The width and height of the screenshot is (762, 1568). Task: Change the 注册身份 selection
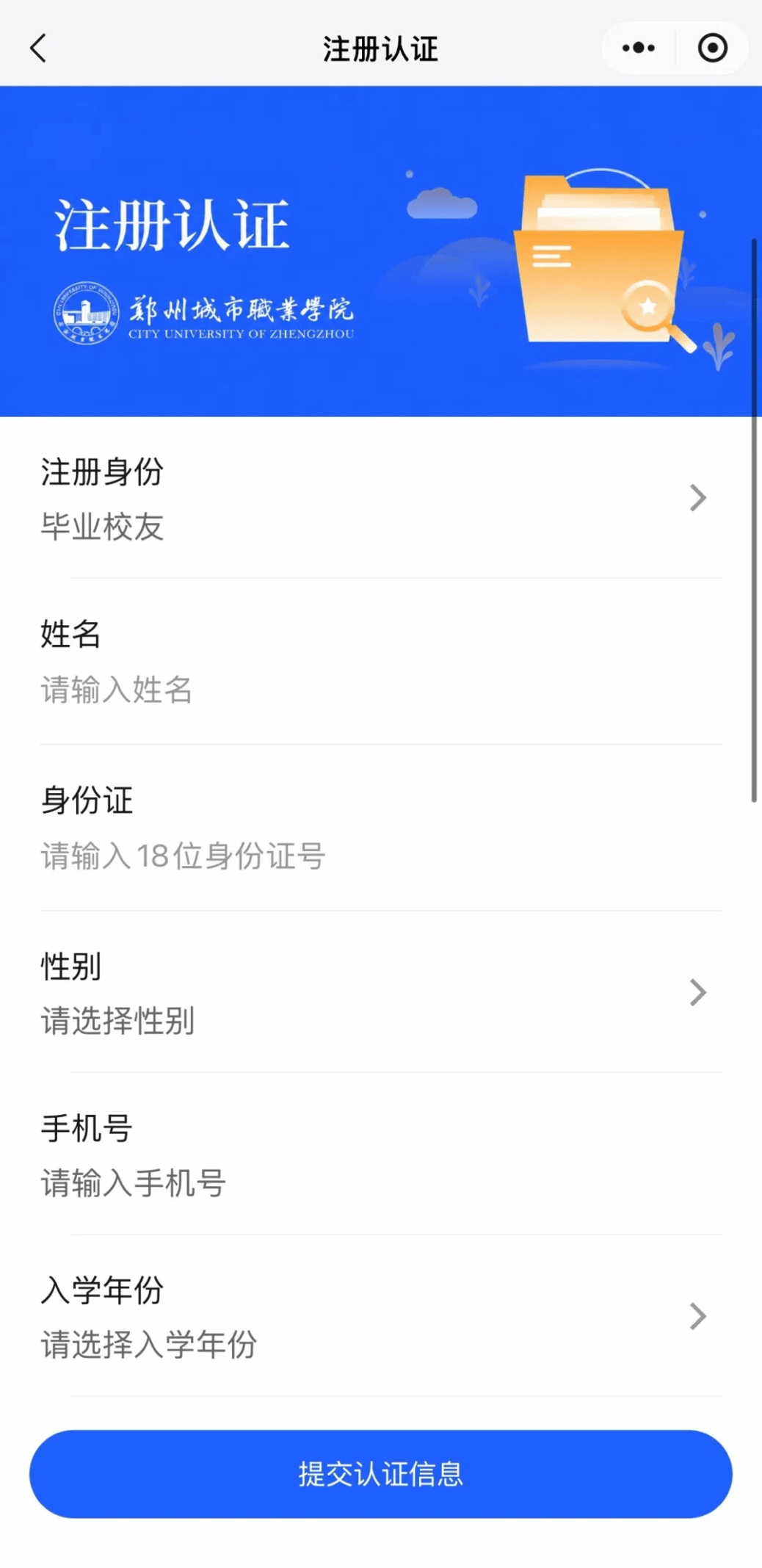point(381,498)
